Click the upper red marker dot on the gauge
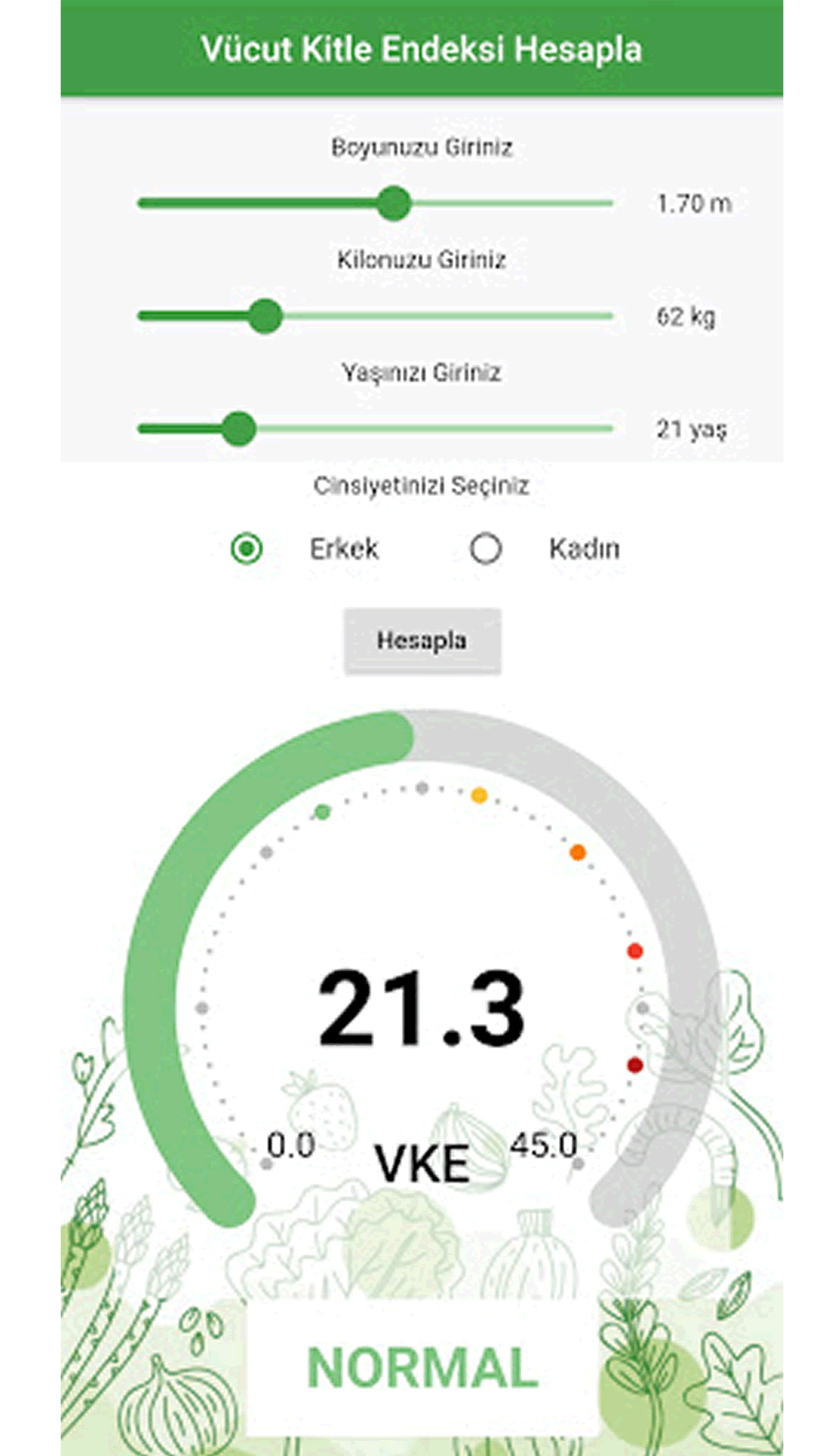 pos(634,950)
